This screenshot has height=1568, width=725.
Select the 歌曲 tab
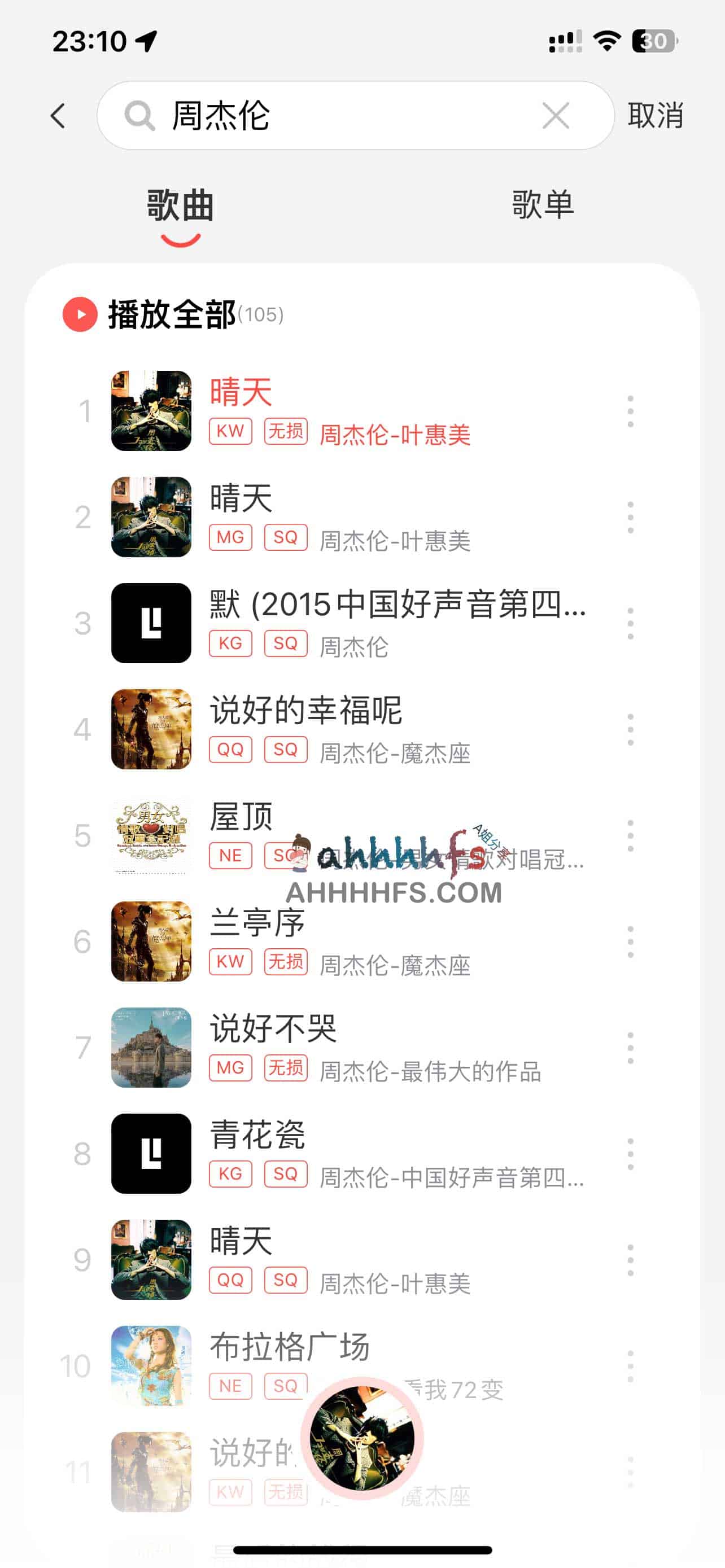click(180, 205)
